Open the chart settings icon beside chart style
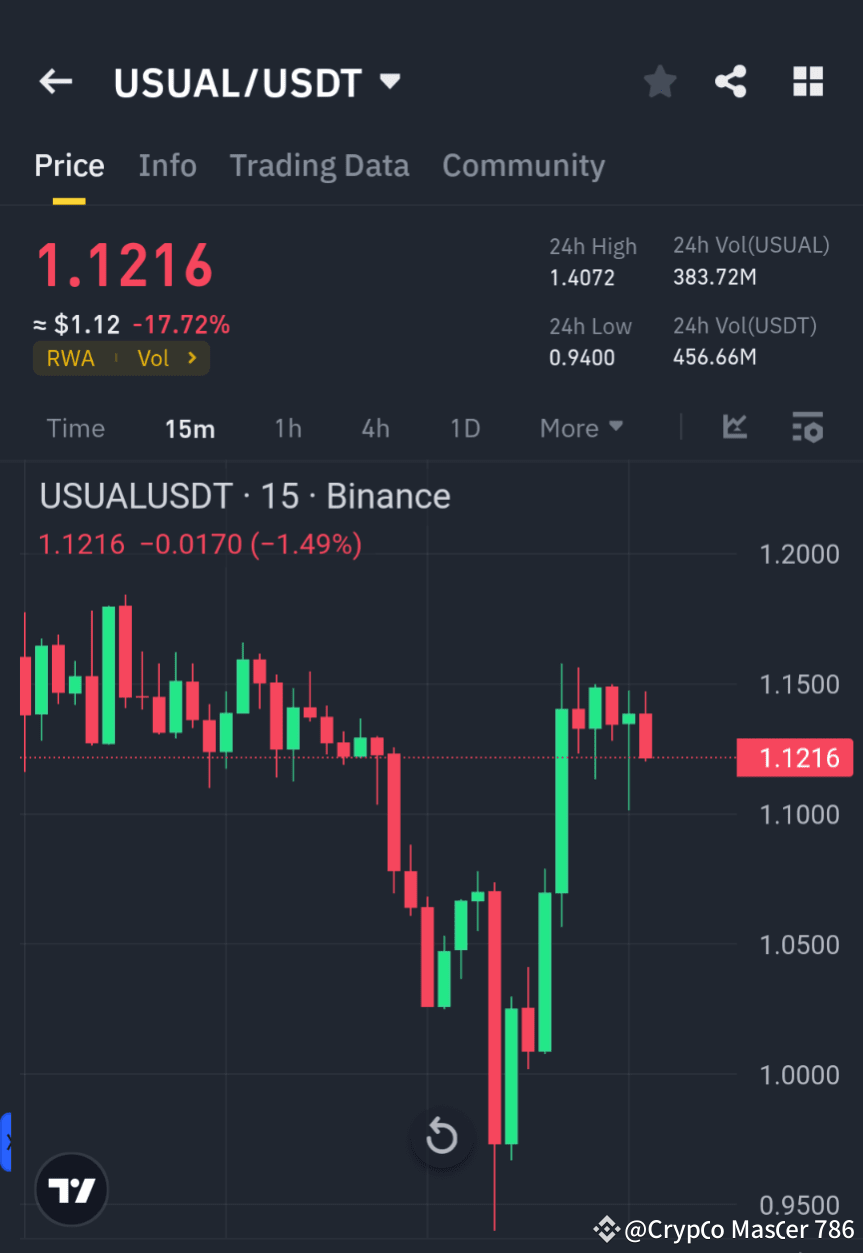This screenshot has height=1253, width=863. [x=807, y=427]
